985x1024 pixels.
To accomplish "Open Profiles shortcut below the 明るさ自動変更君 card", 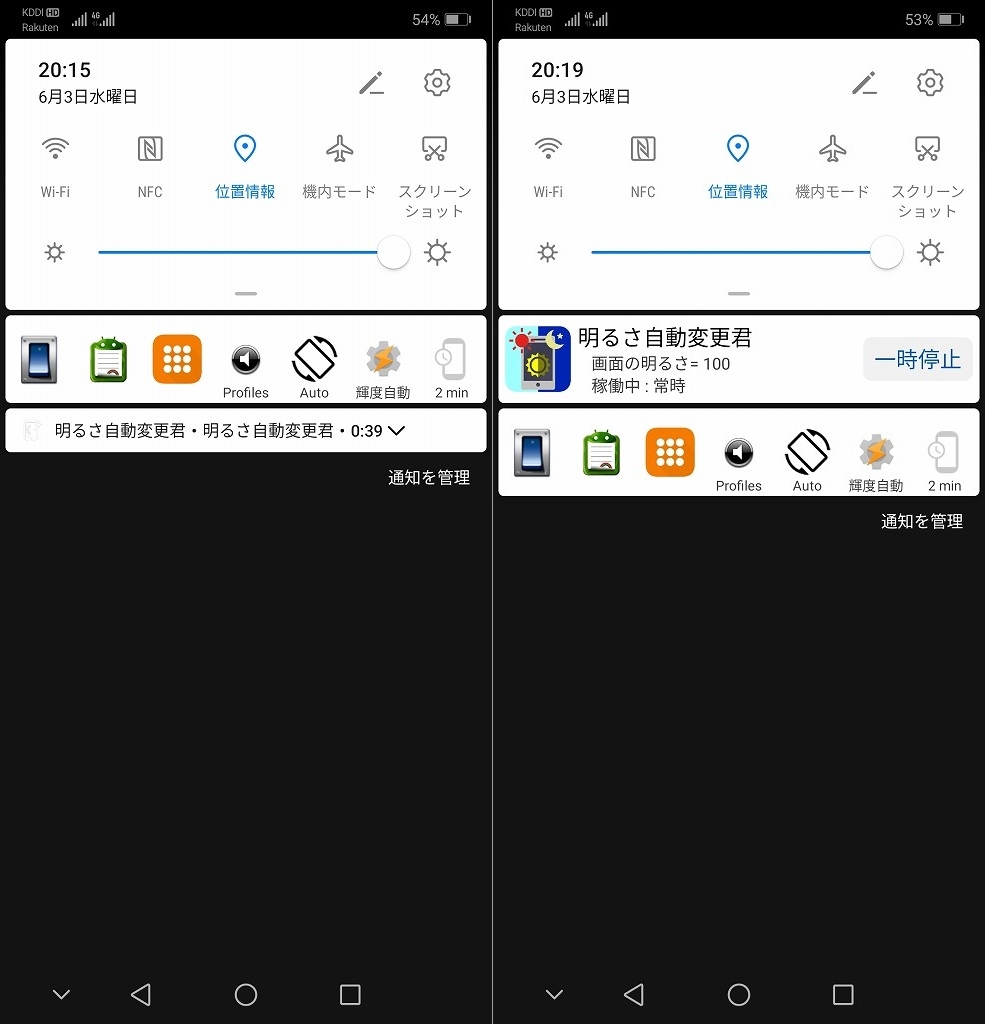I will tap(739, 462).
